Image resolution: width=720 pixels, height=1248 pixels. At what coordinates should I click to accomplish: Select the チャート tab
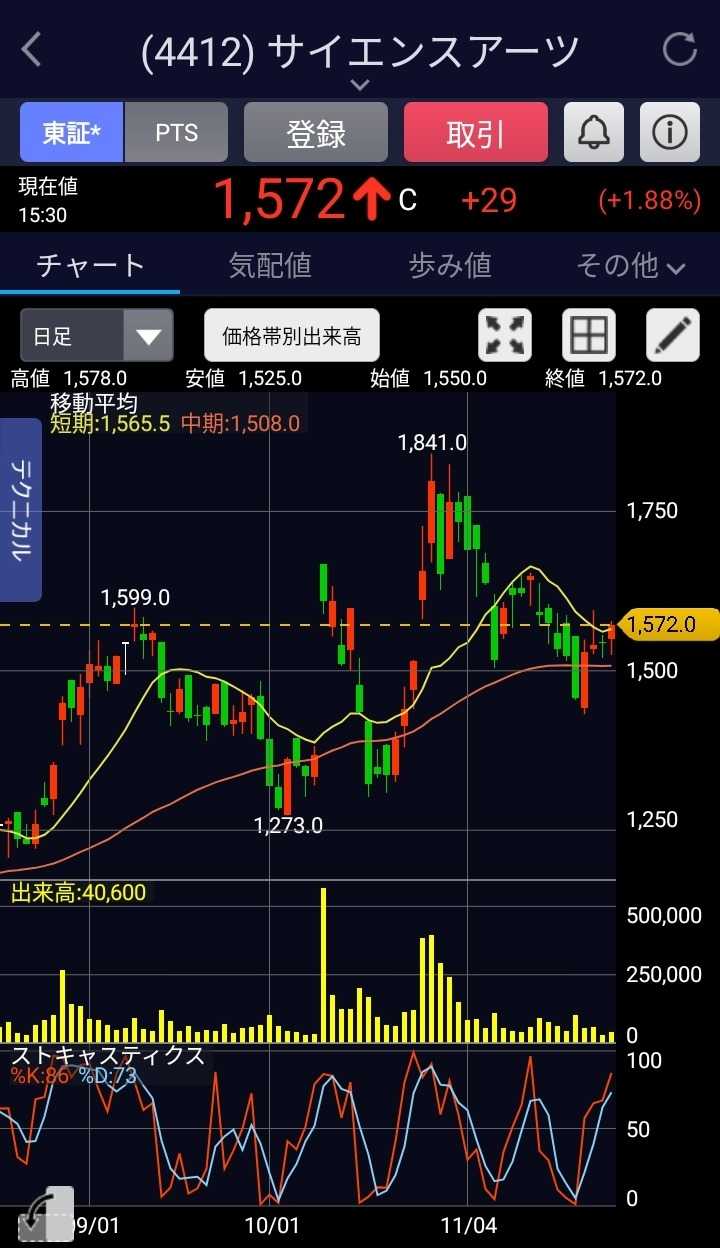pyautogui.click(x=90, y=265)
